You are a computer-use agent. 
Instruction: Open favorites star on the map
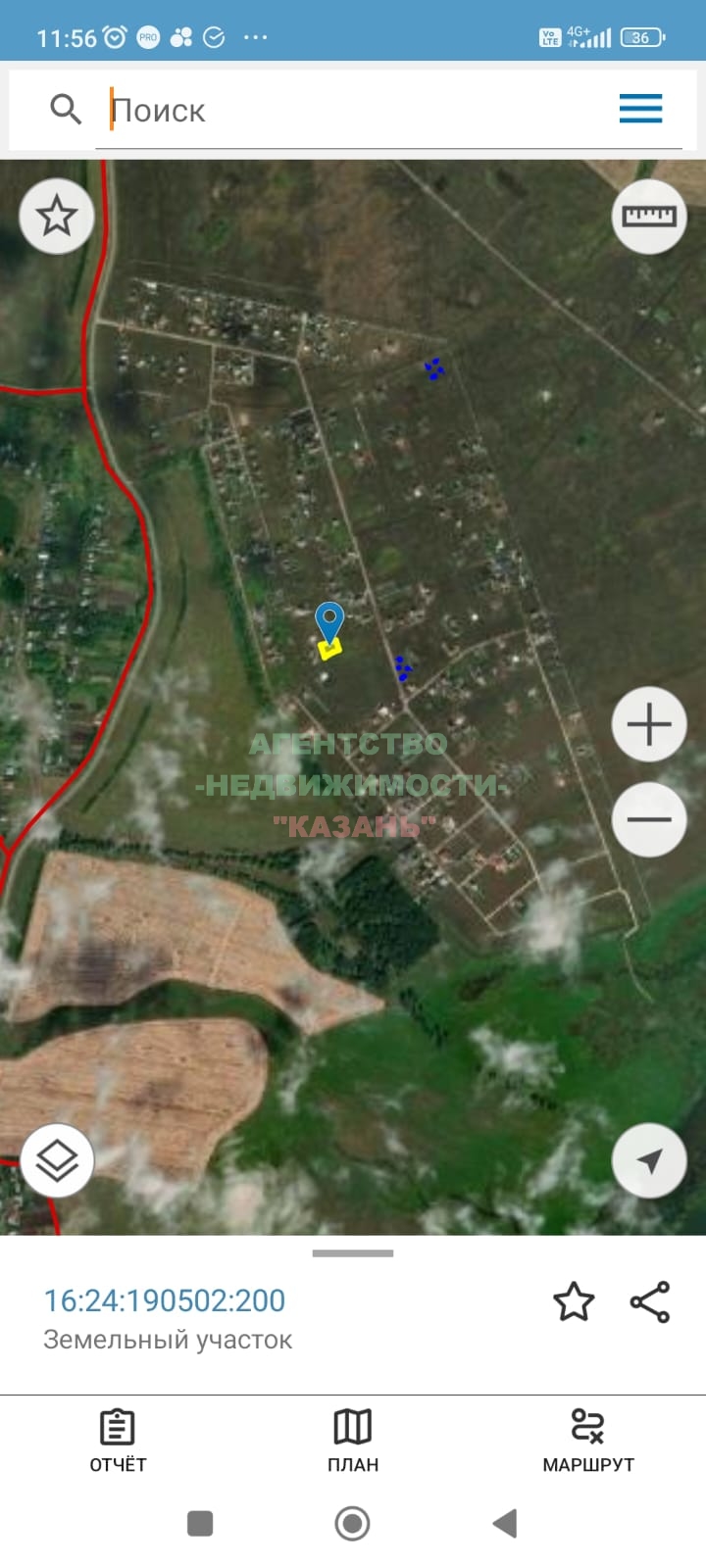pos(57,216)
